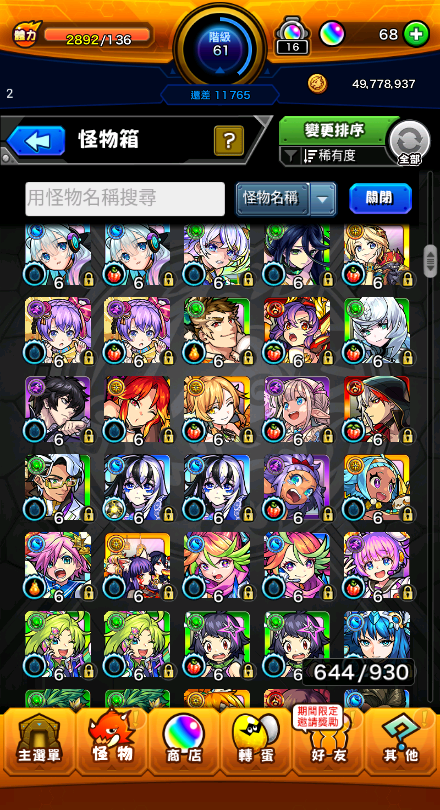440x810 pixels.
Task: Open the 商店 shop tab
Action: pyautogui.click(x=184, y=740)
